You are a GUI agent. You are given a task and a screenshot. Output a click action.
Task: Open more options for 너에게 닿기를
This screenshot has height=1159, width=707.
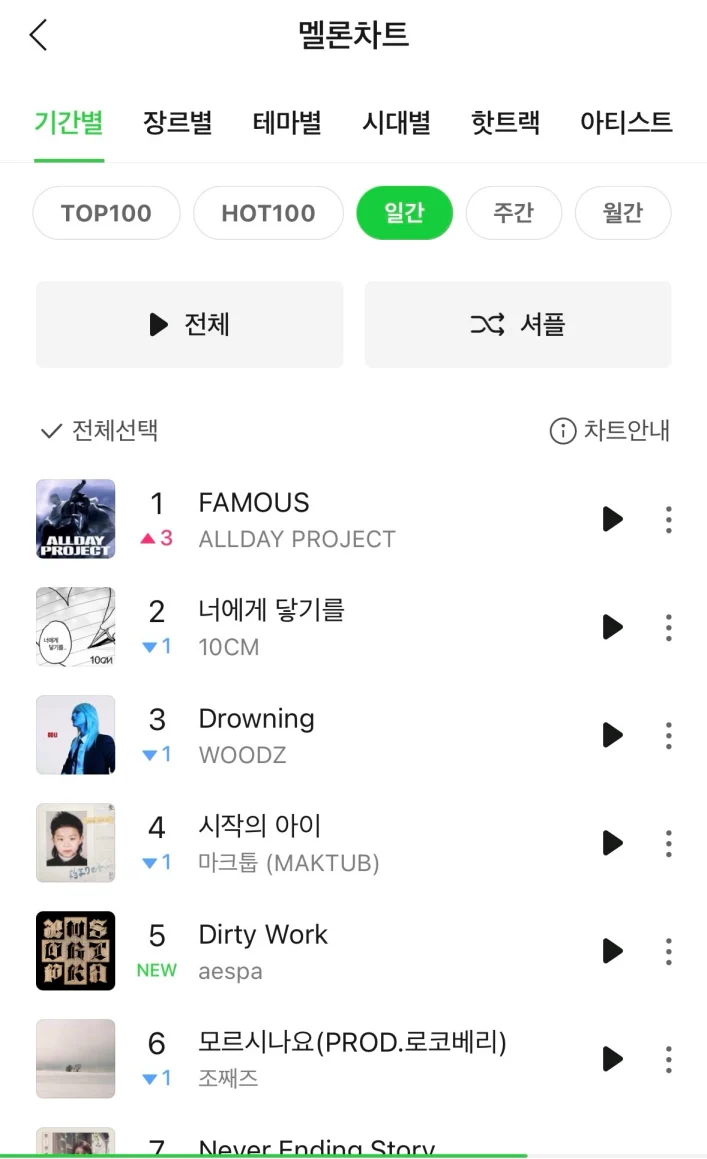(668, 627)
